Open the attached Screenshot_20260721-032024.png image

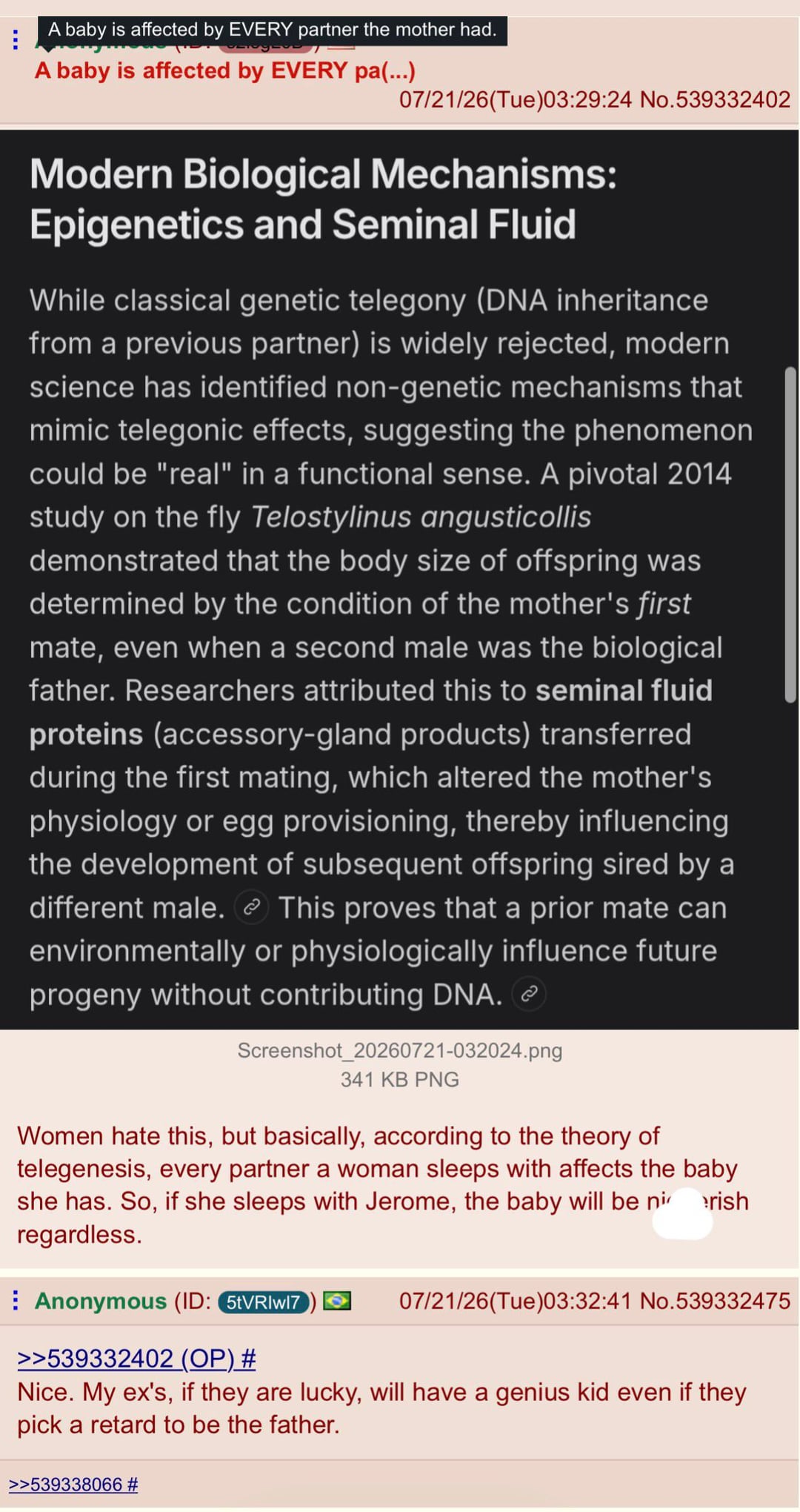[x=399, y=580]
